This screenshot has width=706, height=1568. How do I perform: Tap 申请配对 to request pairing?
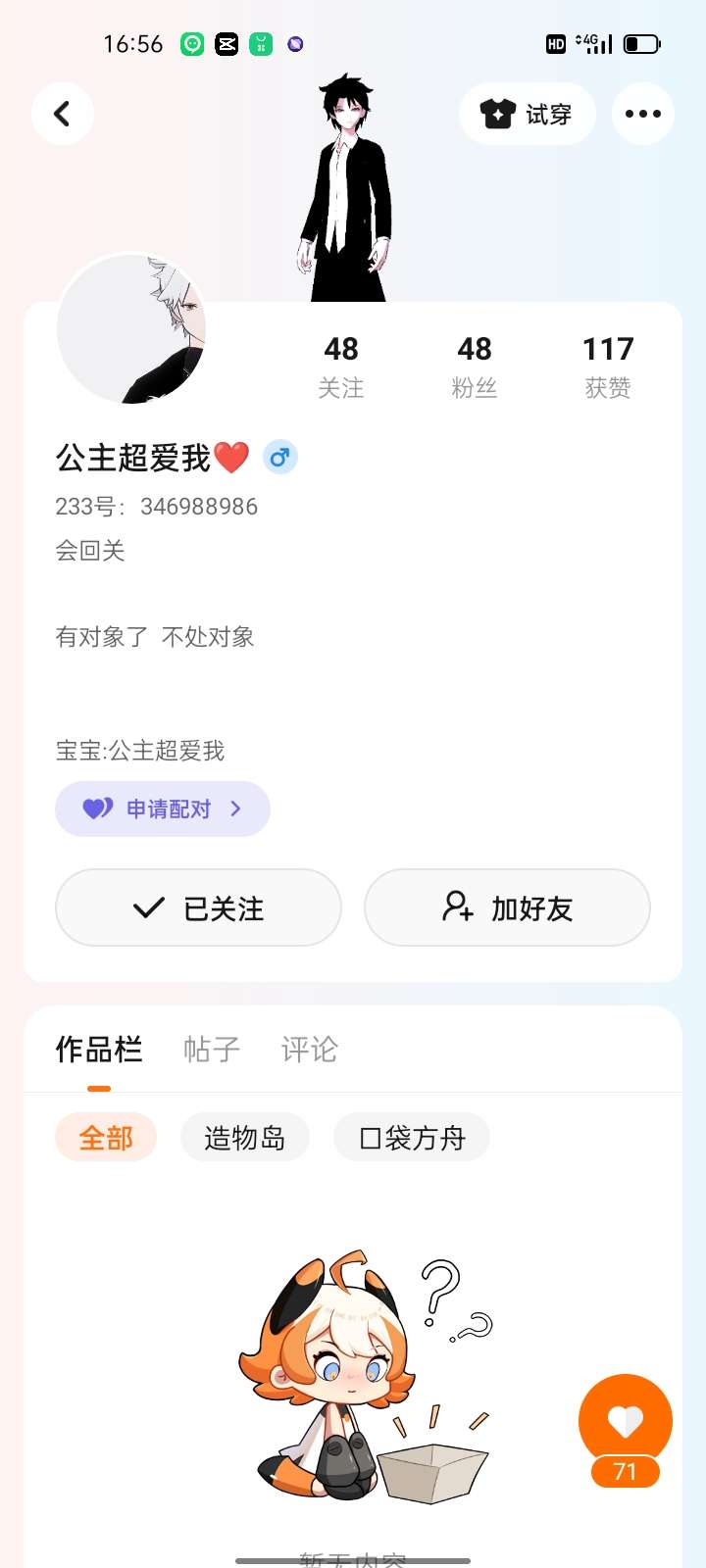pyautogui.click(x=163, y=808)
